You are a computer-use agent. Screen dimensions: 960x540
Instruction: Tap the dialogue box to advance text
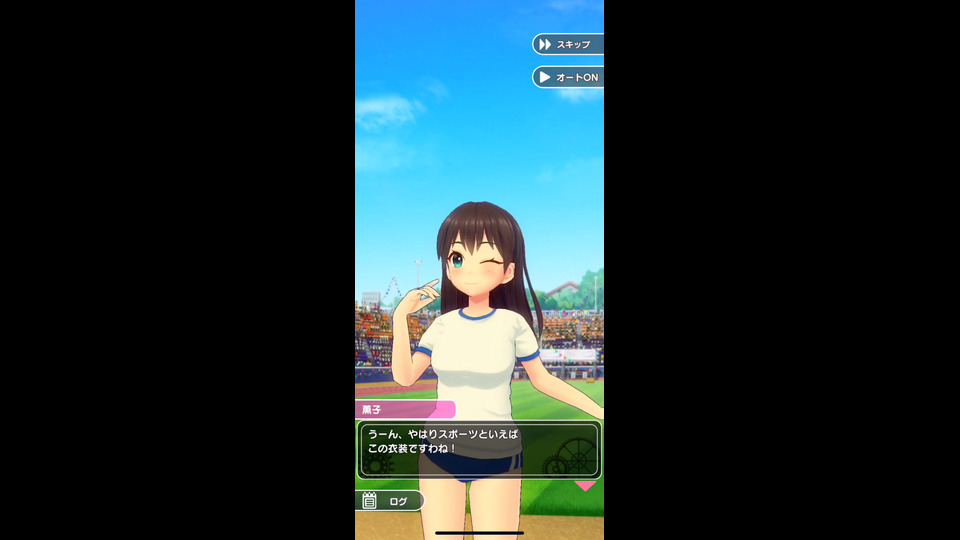point(479,449)
